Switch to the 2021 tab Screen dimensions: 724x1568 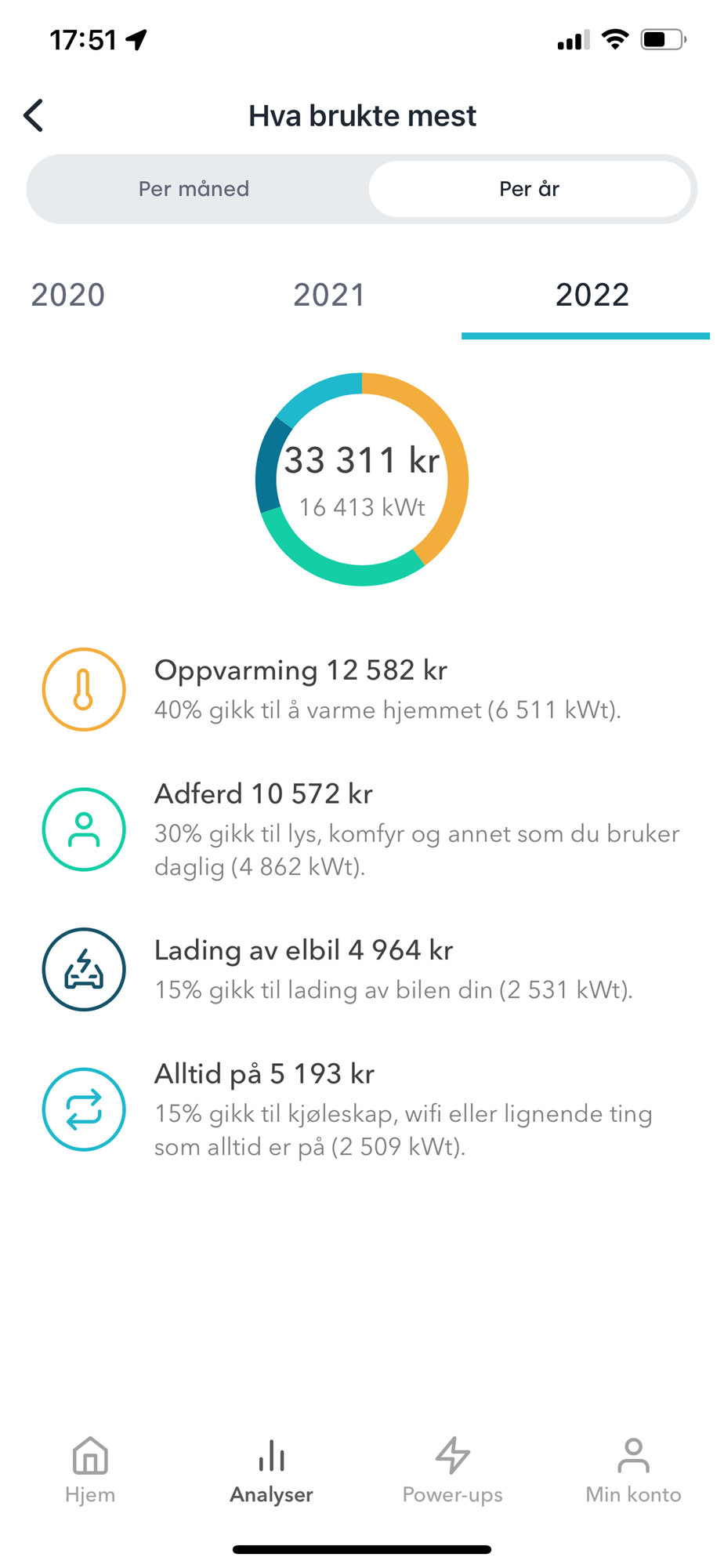(x=329, y=296)
